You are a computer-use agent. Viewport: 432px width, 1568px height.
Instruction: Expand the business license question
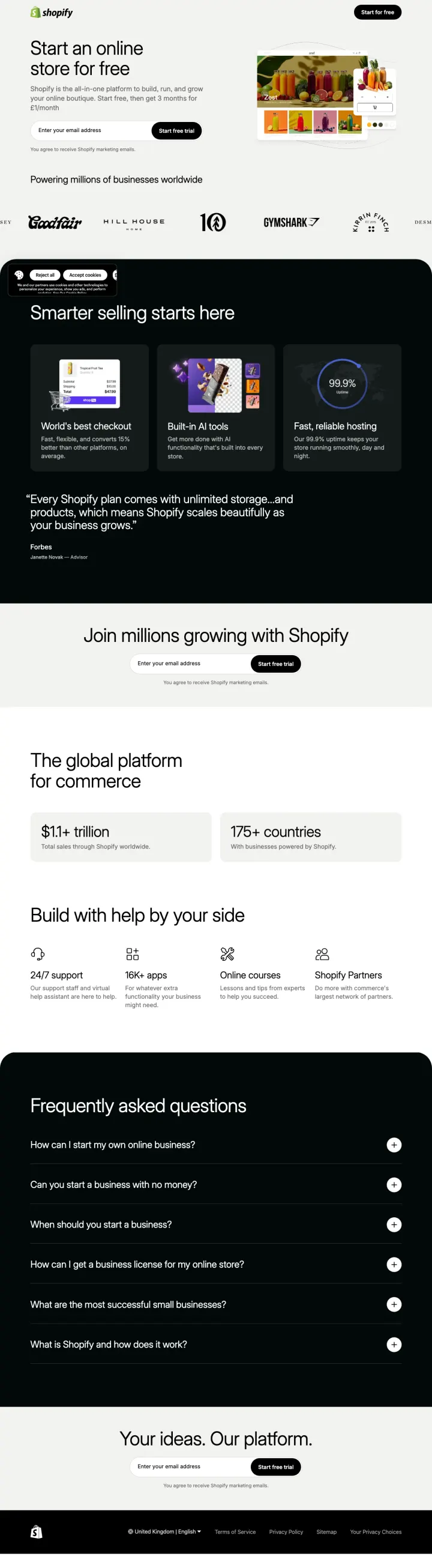[394, 1264]
